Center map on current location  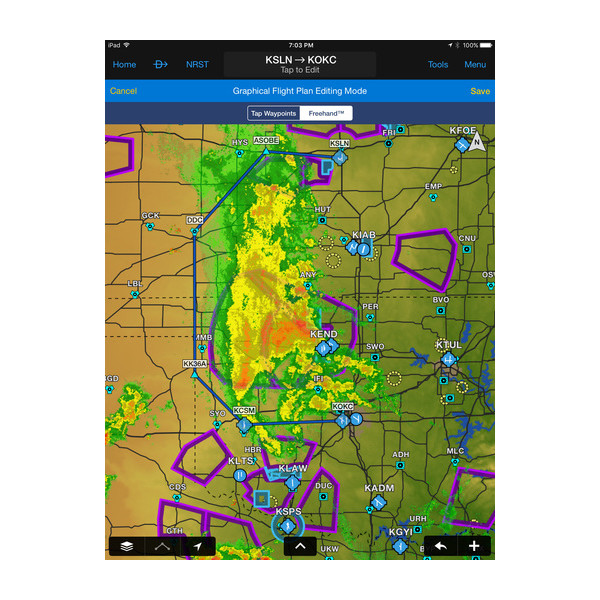197,546
